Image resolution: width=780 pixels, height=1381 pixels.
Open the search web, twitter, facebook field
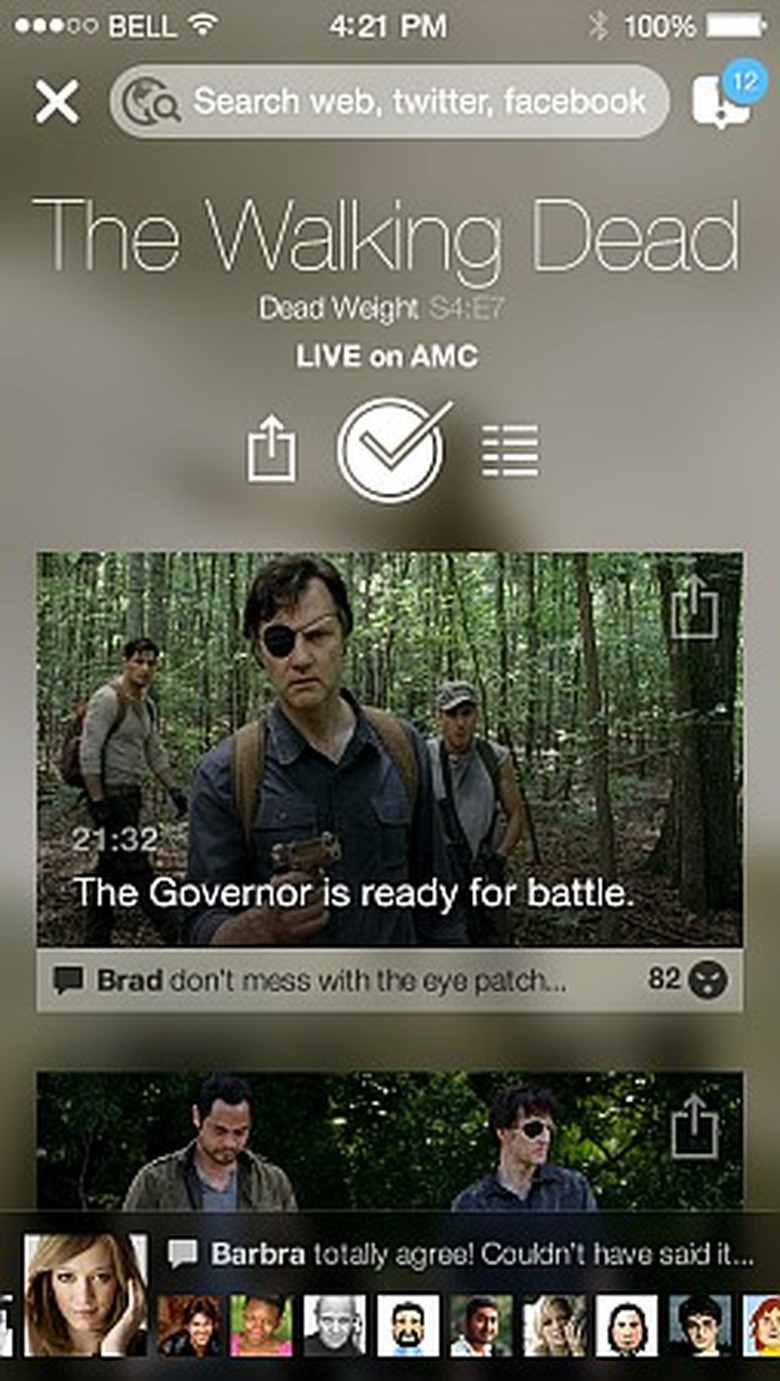(390, 101)
